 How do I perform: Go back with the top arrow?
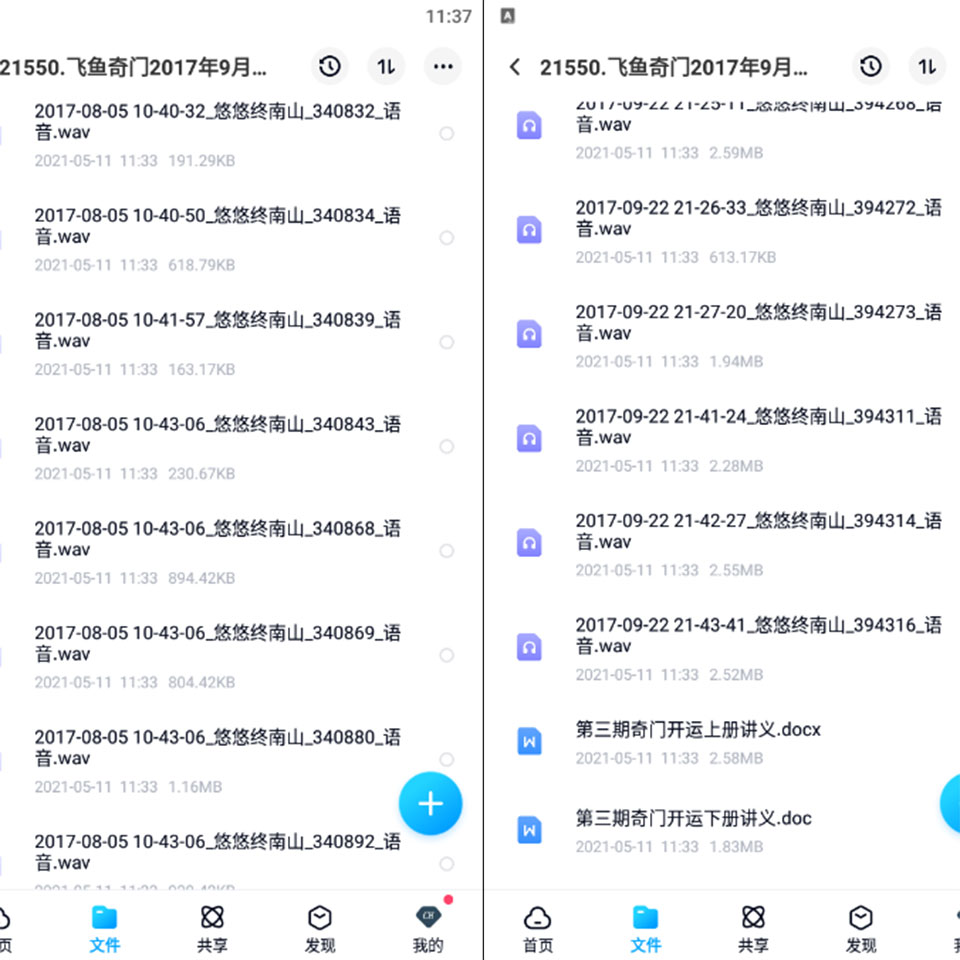[x=515, y=67]
